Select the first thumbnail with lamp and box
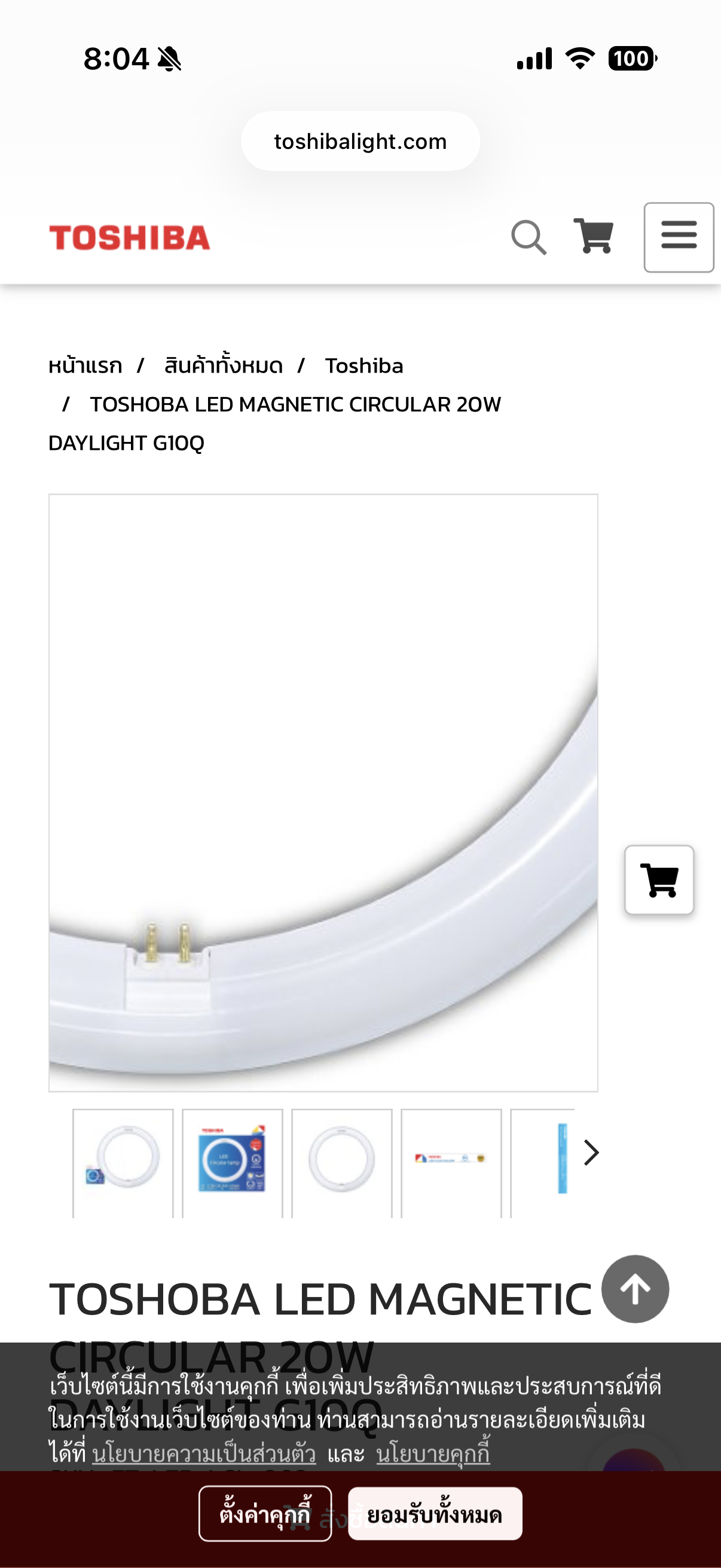Viewport: 721px width, 1568px height. click(x=124, y=1161)
